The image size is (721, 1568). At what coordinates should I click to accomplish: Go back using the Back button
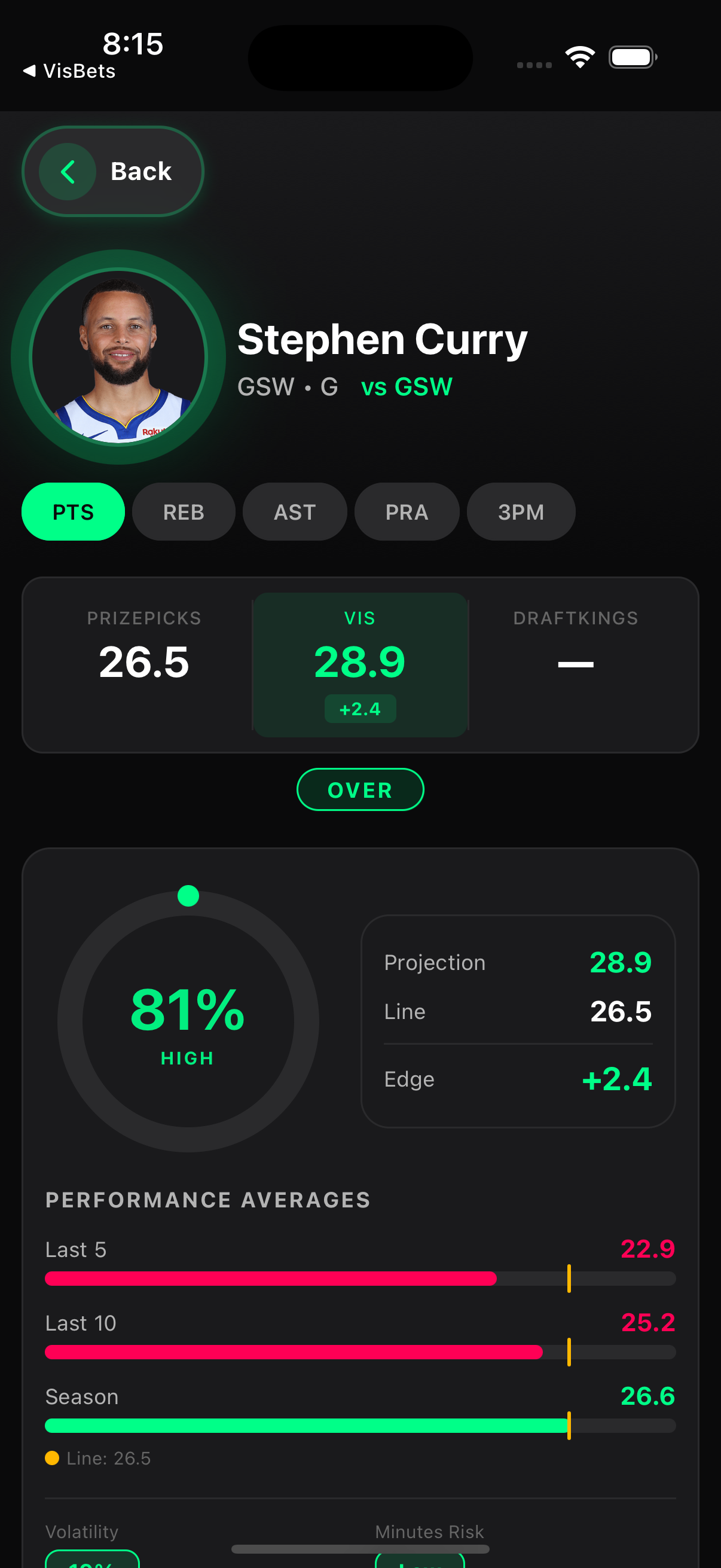tap(113, 172)
